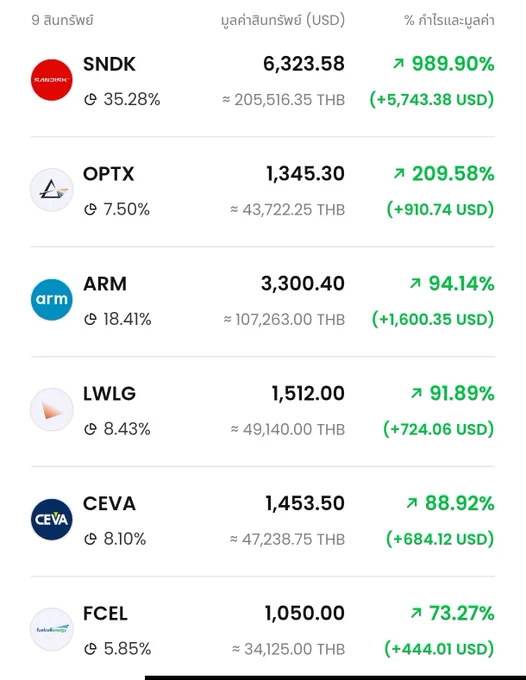
Task: View the FCEL asset details
Action: pos(263,631)
